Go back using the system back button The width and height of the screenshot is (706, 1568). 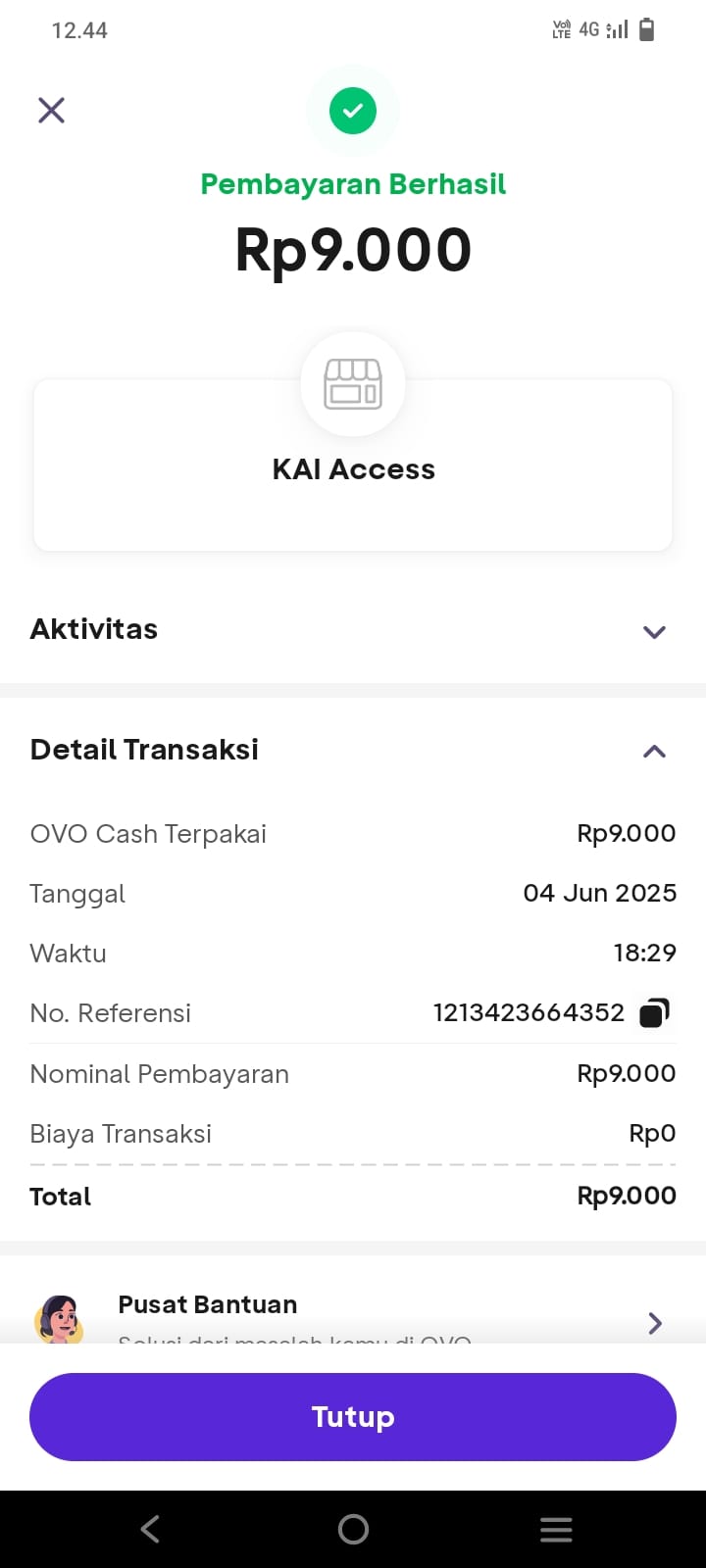(x=150, y=1529)
